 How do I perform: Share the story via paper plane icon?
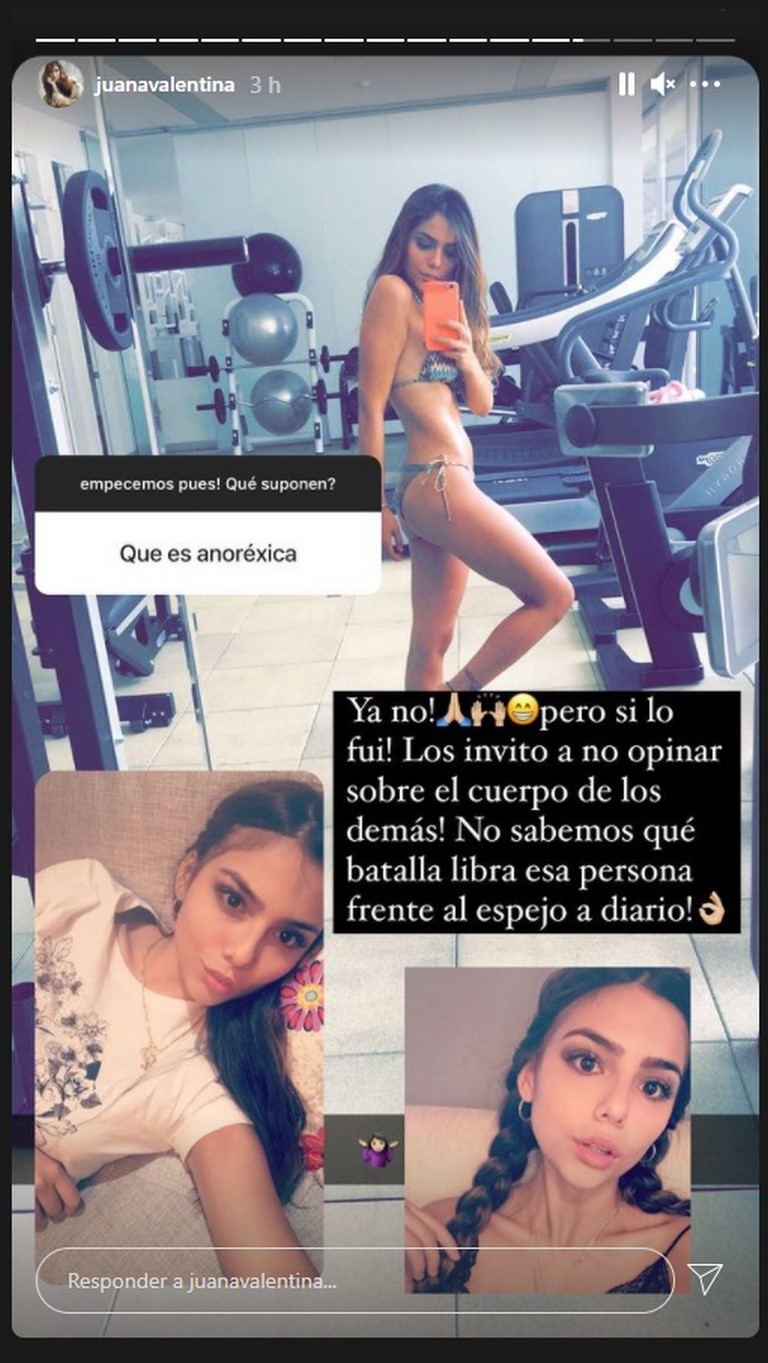coord(705,1279)
